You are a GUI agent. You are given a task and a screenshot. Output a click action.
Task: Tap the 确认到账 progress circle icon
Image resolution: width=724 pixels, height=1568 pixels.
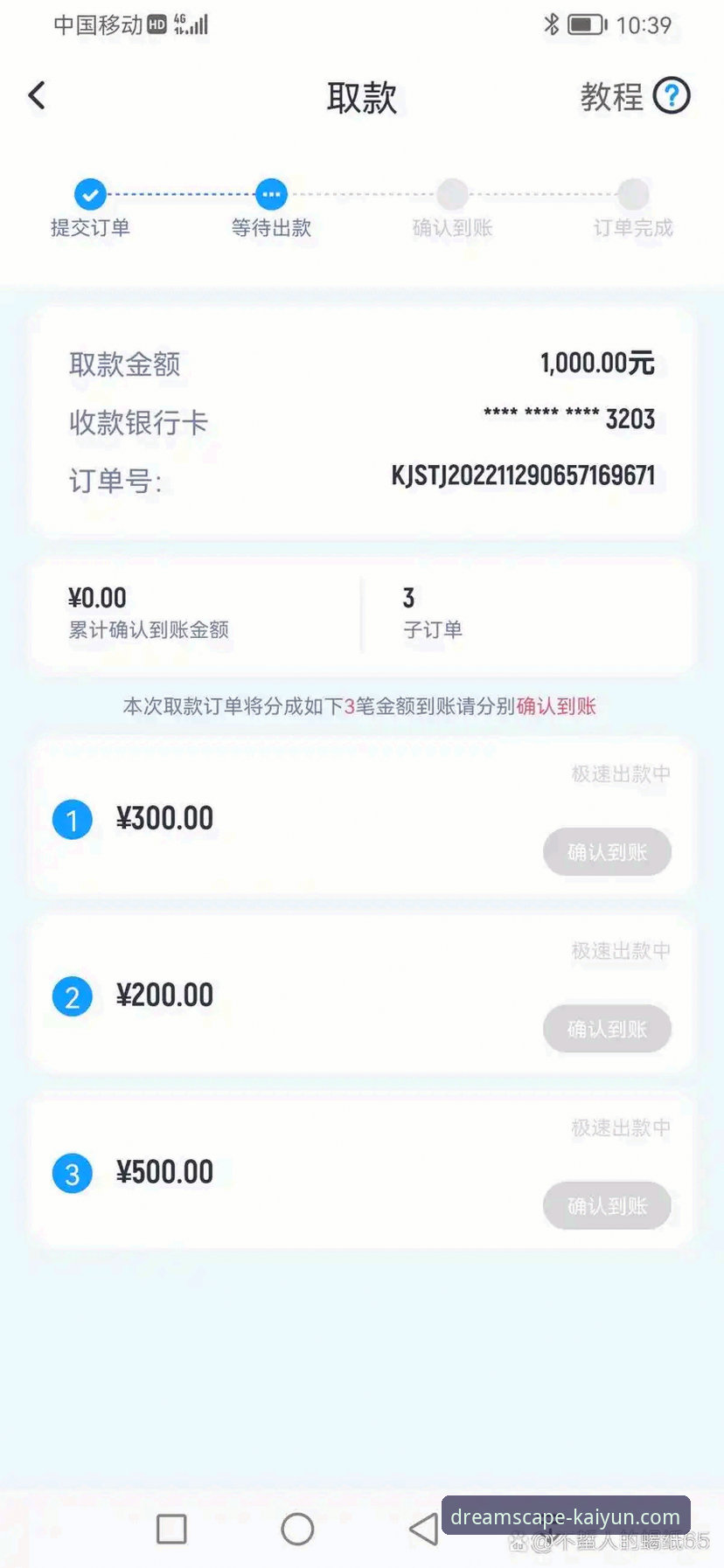click(x=451, y=194)
